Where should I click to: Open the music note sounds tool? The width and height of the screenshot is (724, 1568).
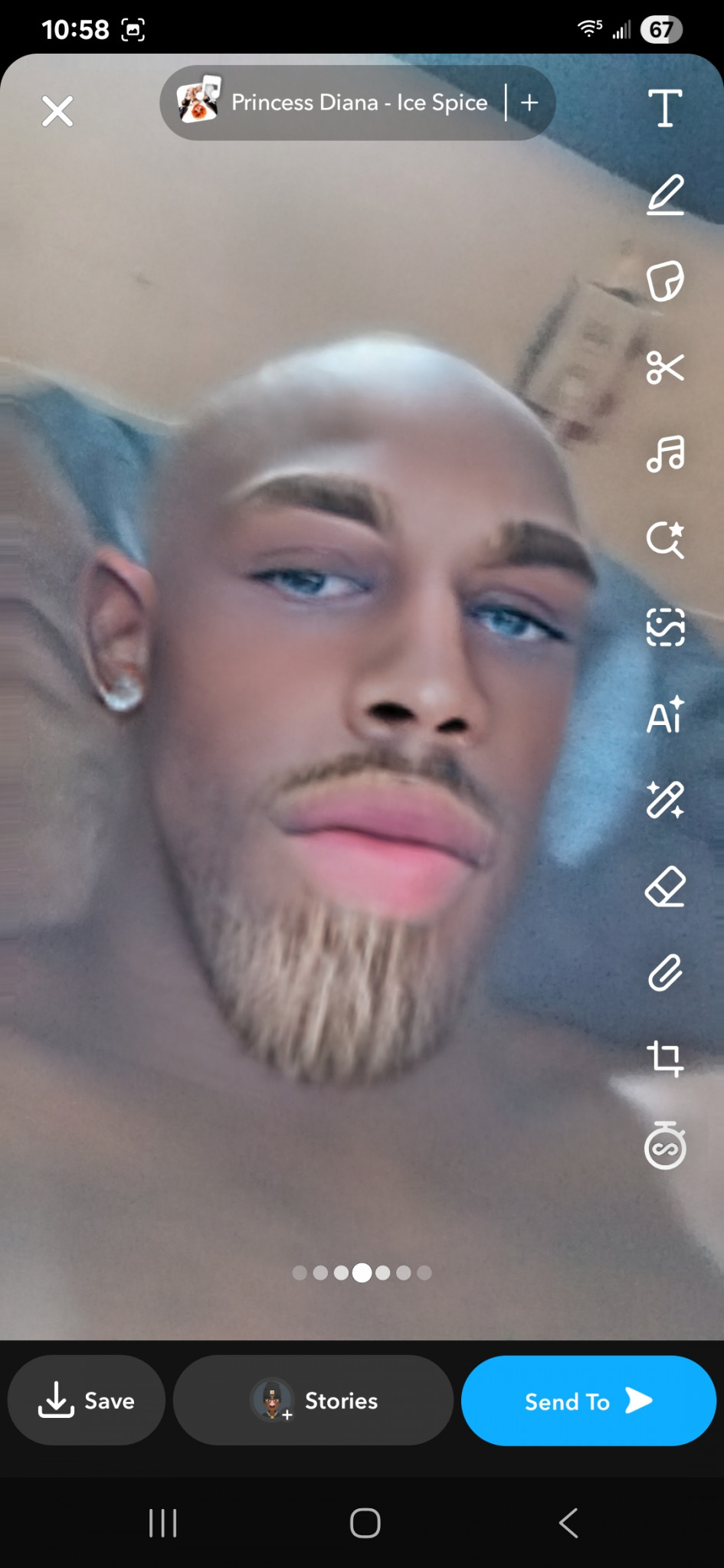coord(665,454)
